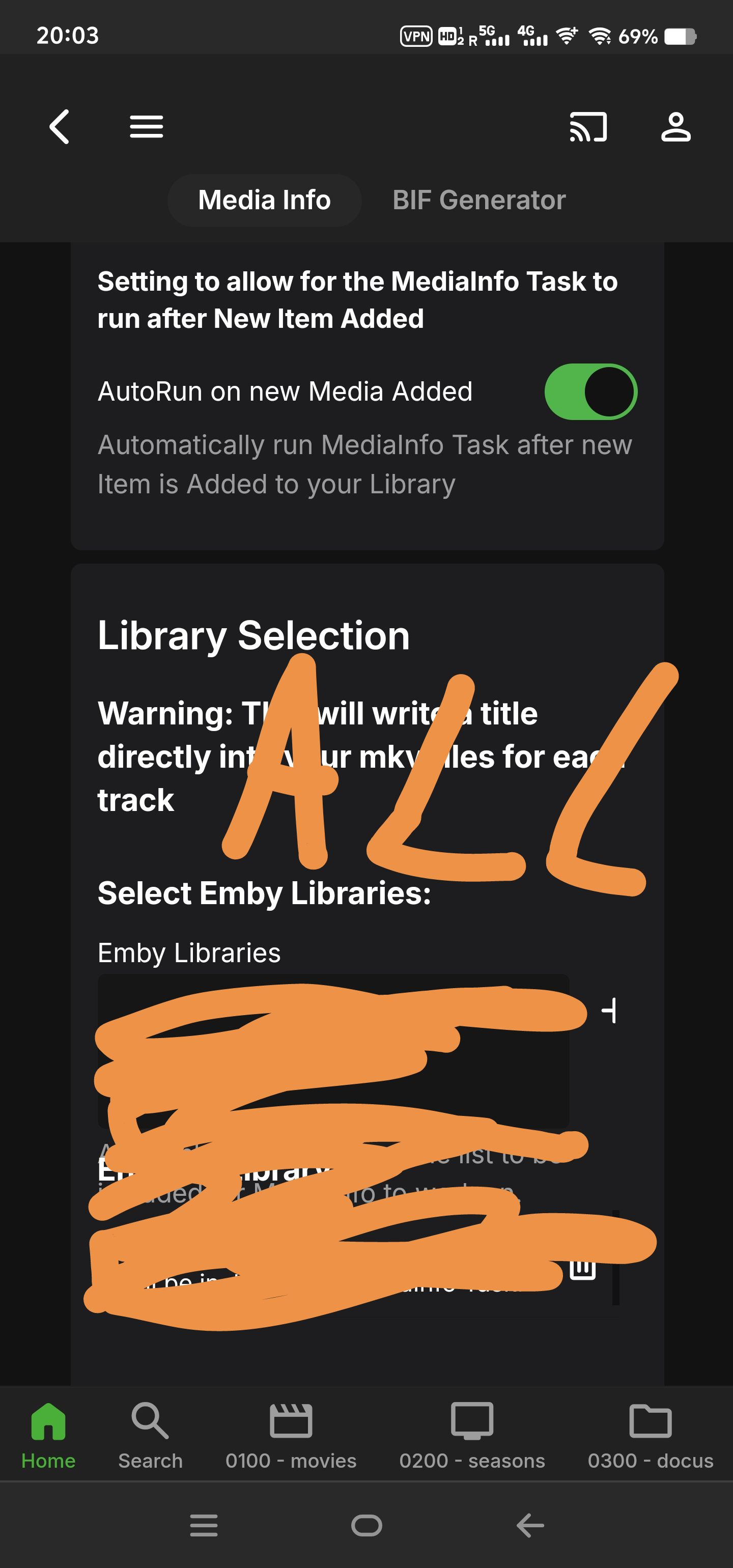Image resolution: width=733 pixels, height=1568 pixels.
Task: Open the cast to device icon
Action: (x=587, y=127)
